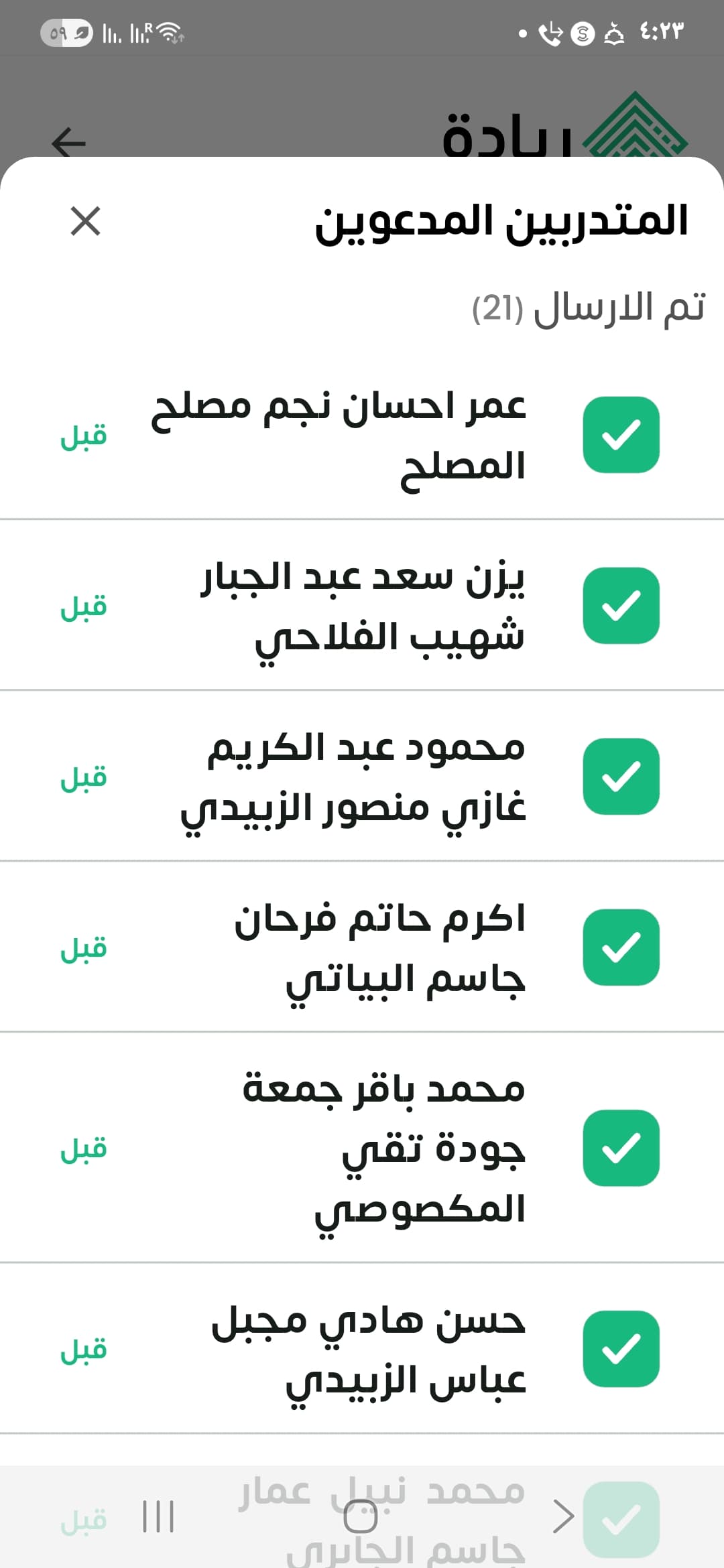
Task: Close the invited trainees sheet
Action: [x=85, y=221]
